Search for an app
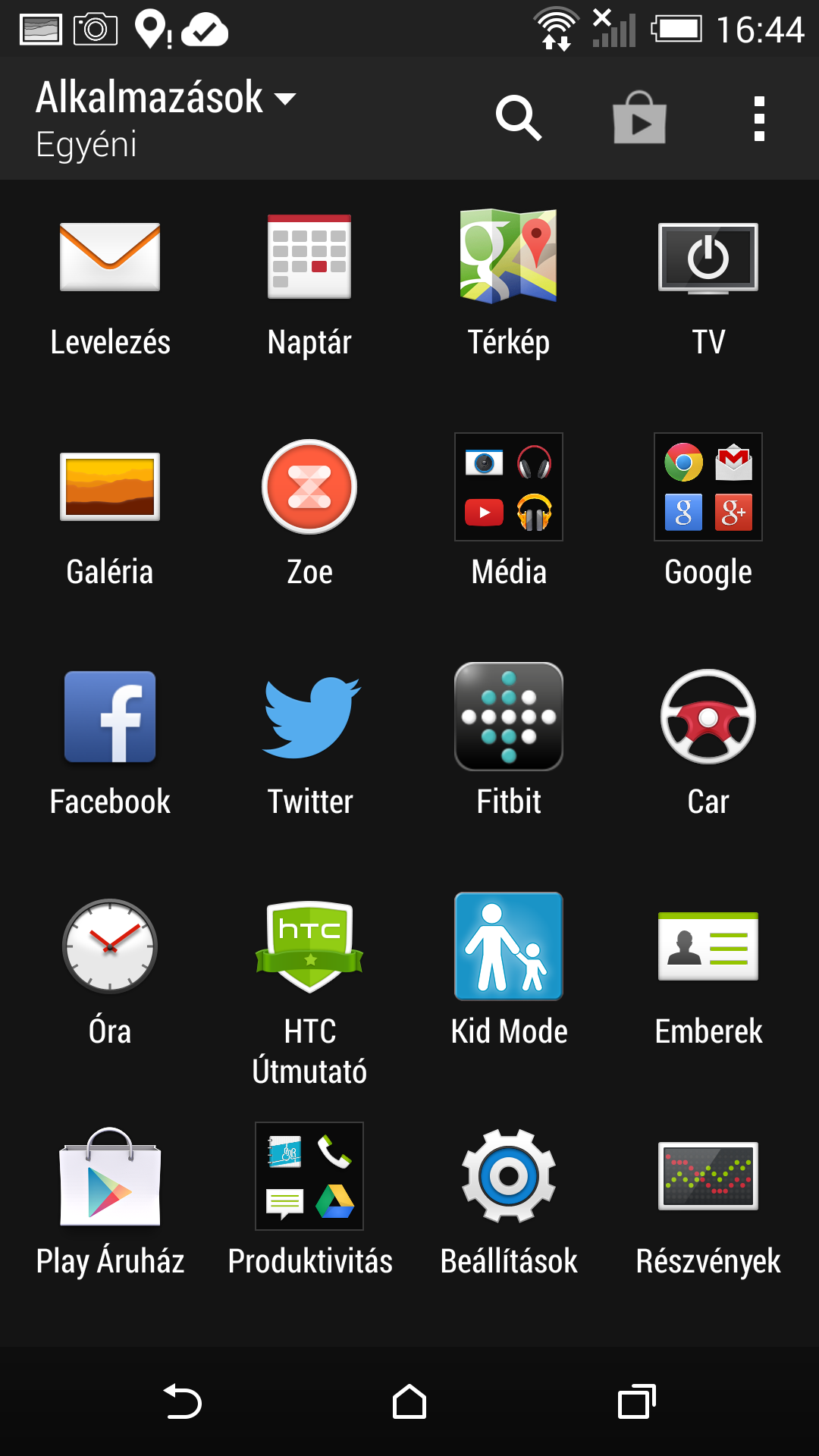 pyautogui.click(x=519, y=118)
